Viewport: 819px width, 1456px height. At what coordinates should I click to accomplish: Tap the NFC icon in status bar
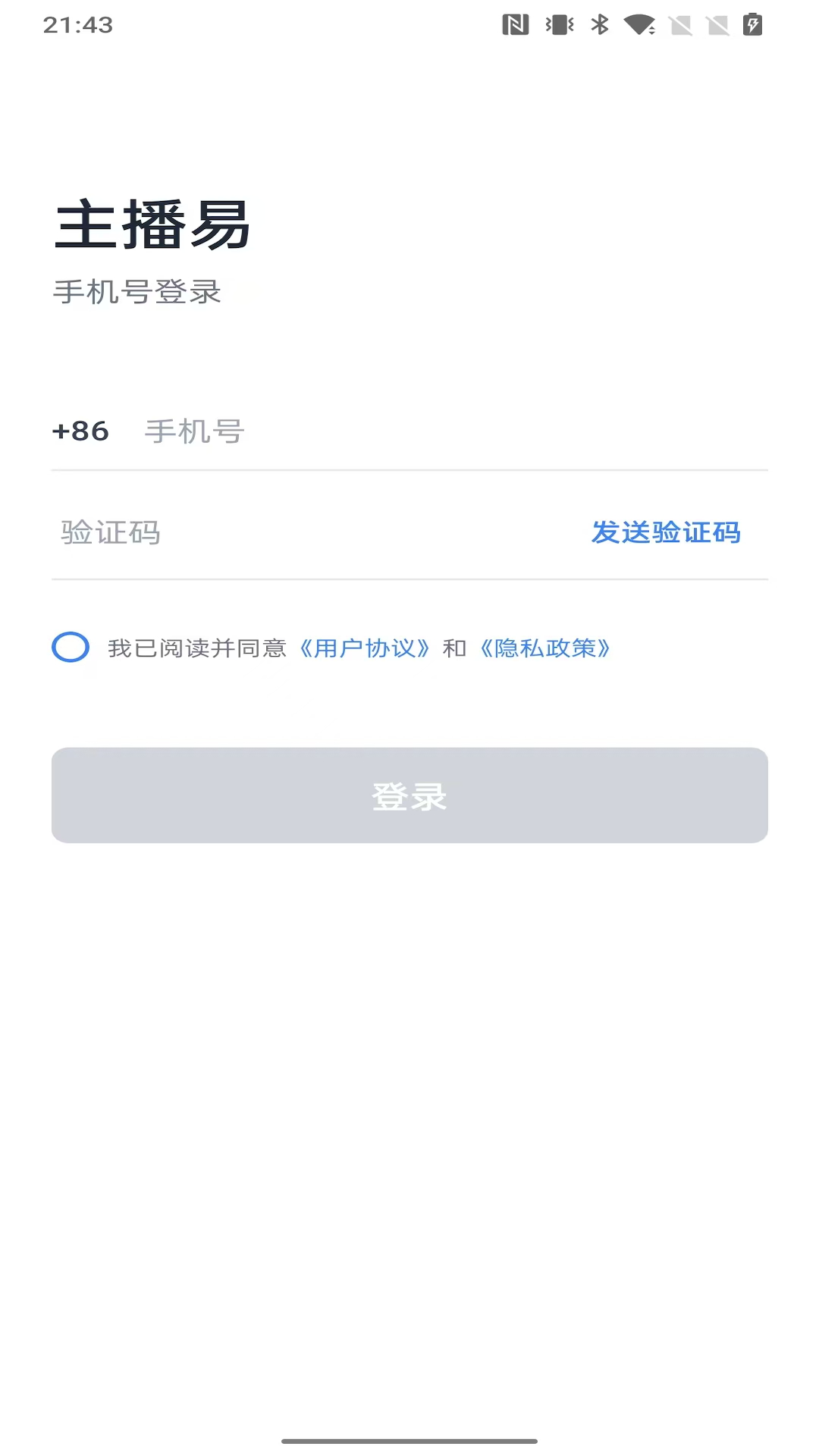point(517,24)
